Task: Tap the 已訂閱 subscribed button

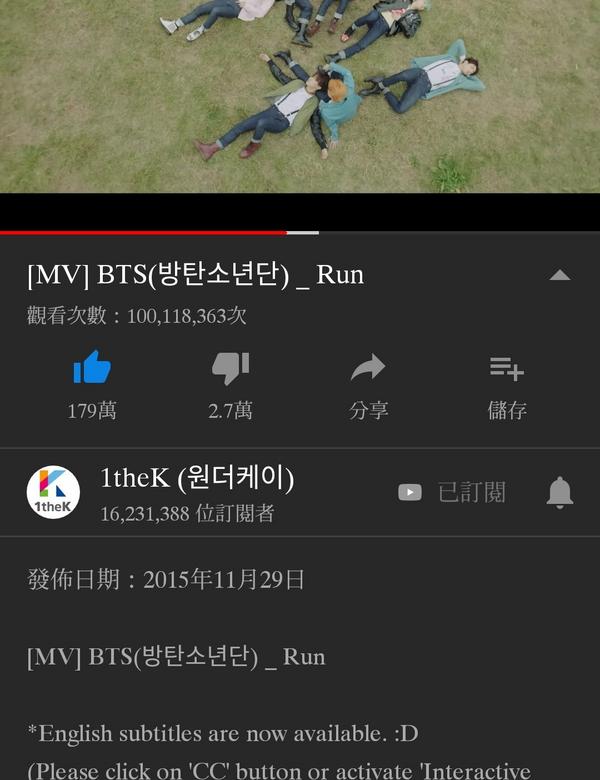Action: click(452, 492)
